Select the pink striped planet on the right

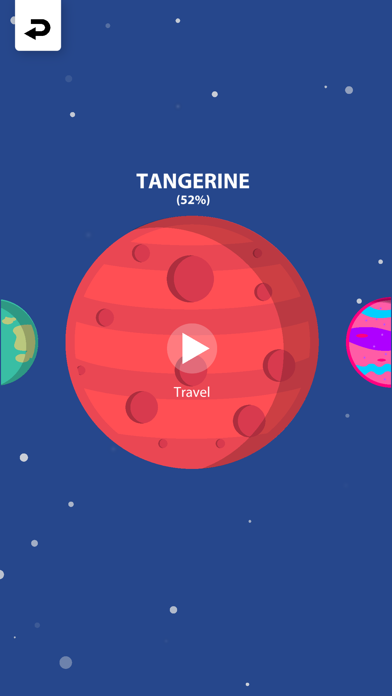(369, 342)
